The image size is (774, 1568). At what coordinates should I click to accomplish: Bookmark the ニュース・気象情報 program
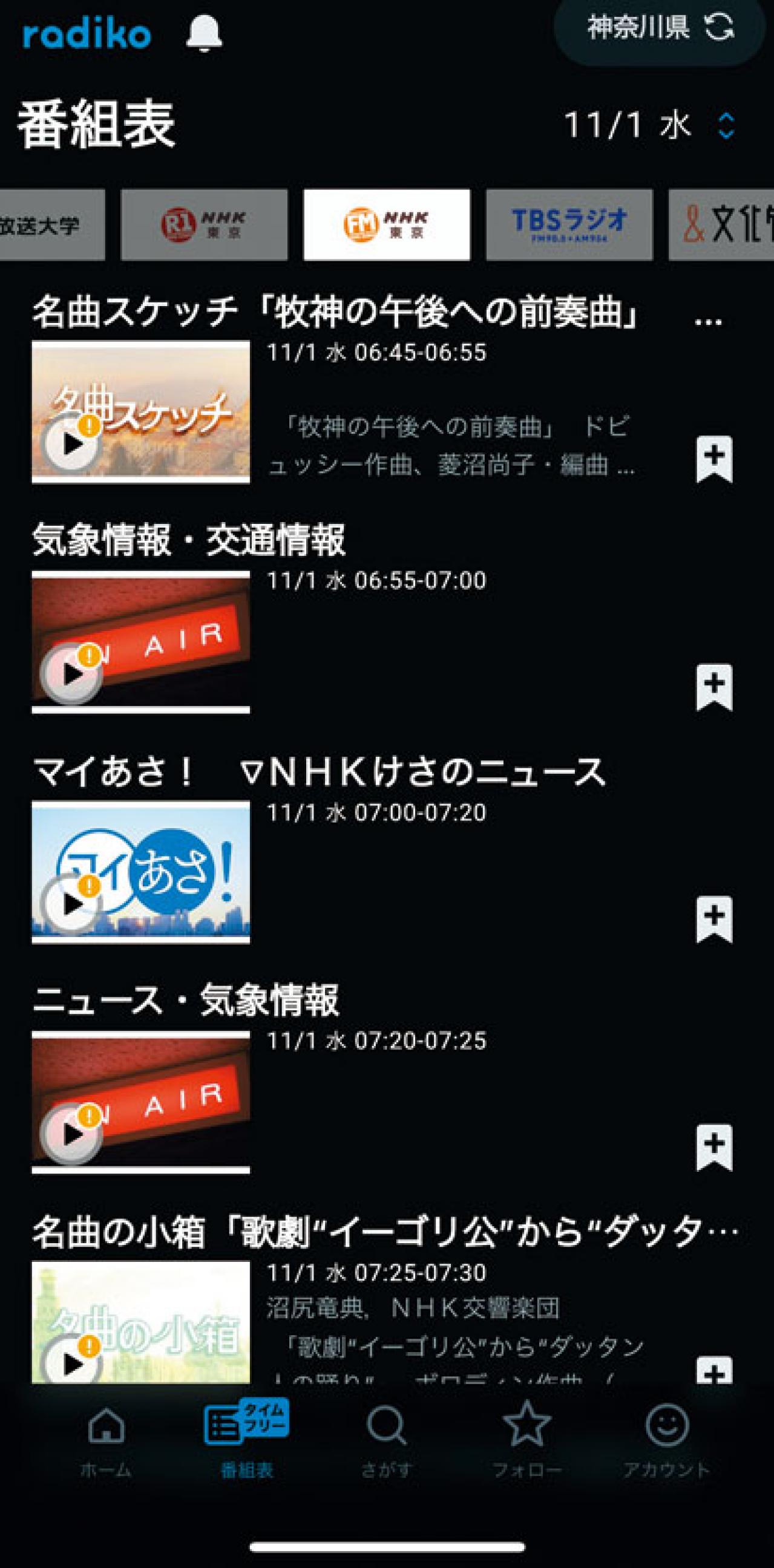tap(713, 1147)
